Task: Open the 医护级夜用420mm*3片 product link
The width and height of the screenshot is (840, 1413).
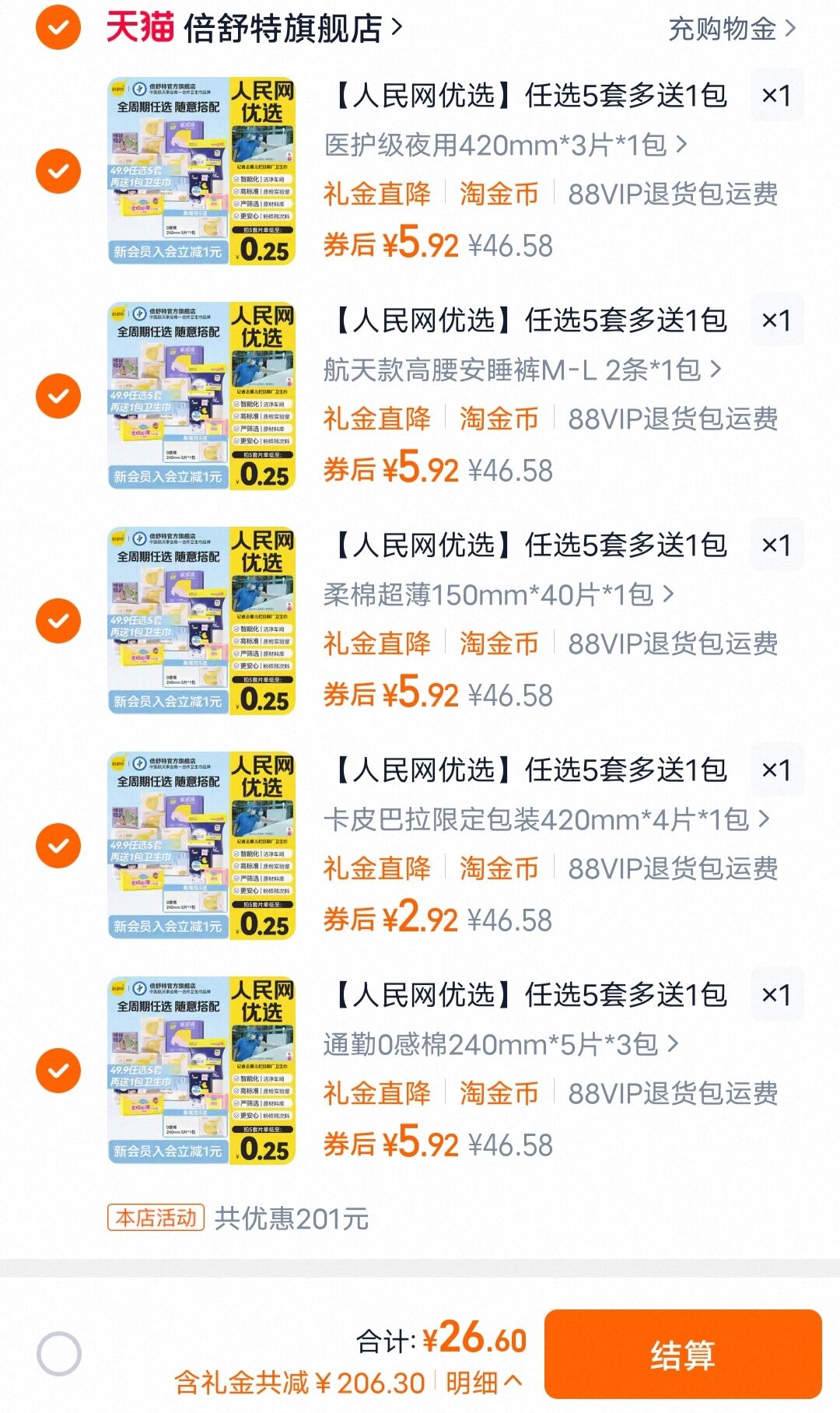Action: click(x=506, y=144)
